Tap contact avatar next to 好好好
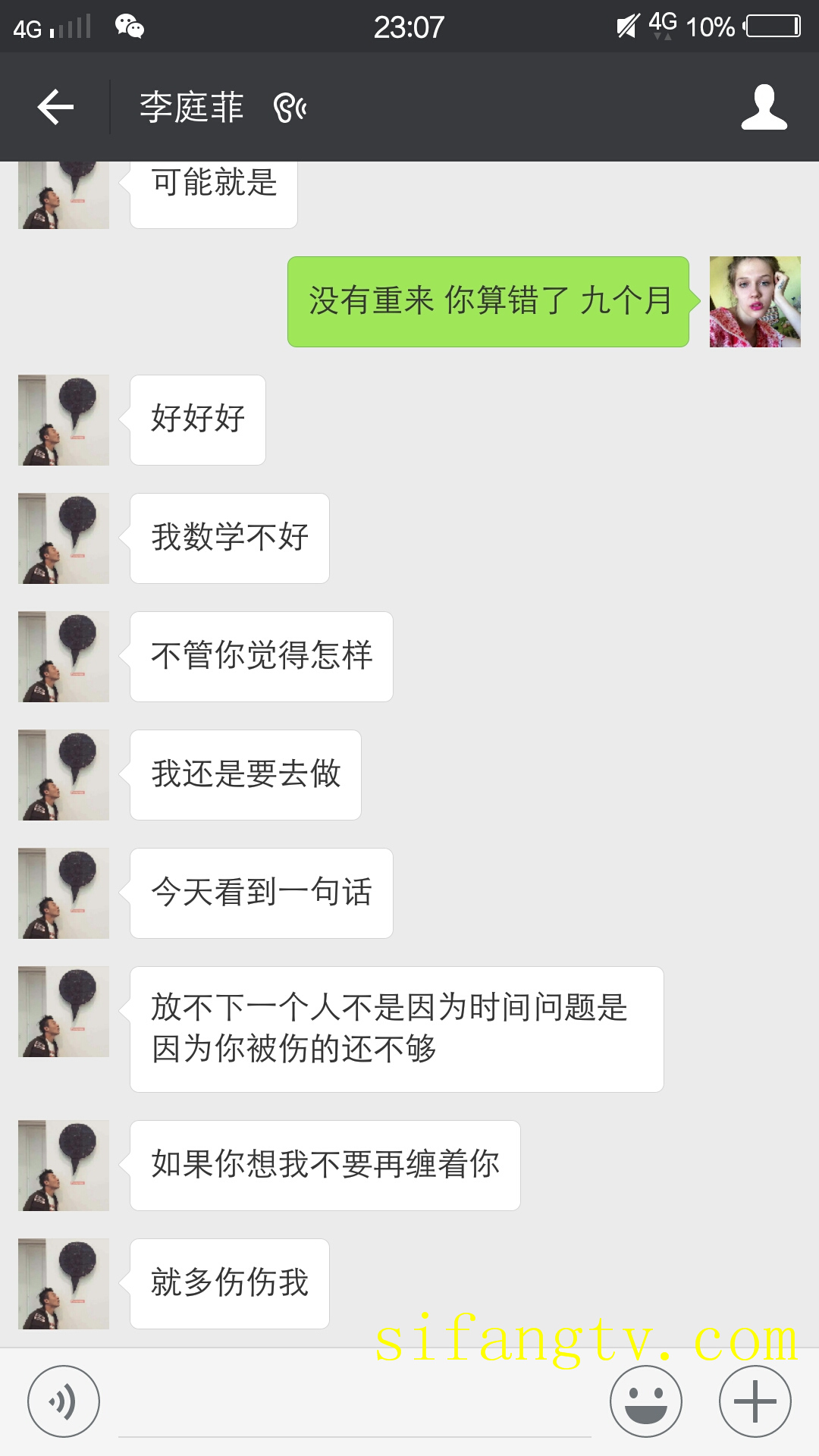Viewport: 819px width, 1456px height. tap(64, 420)
